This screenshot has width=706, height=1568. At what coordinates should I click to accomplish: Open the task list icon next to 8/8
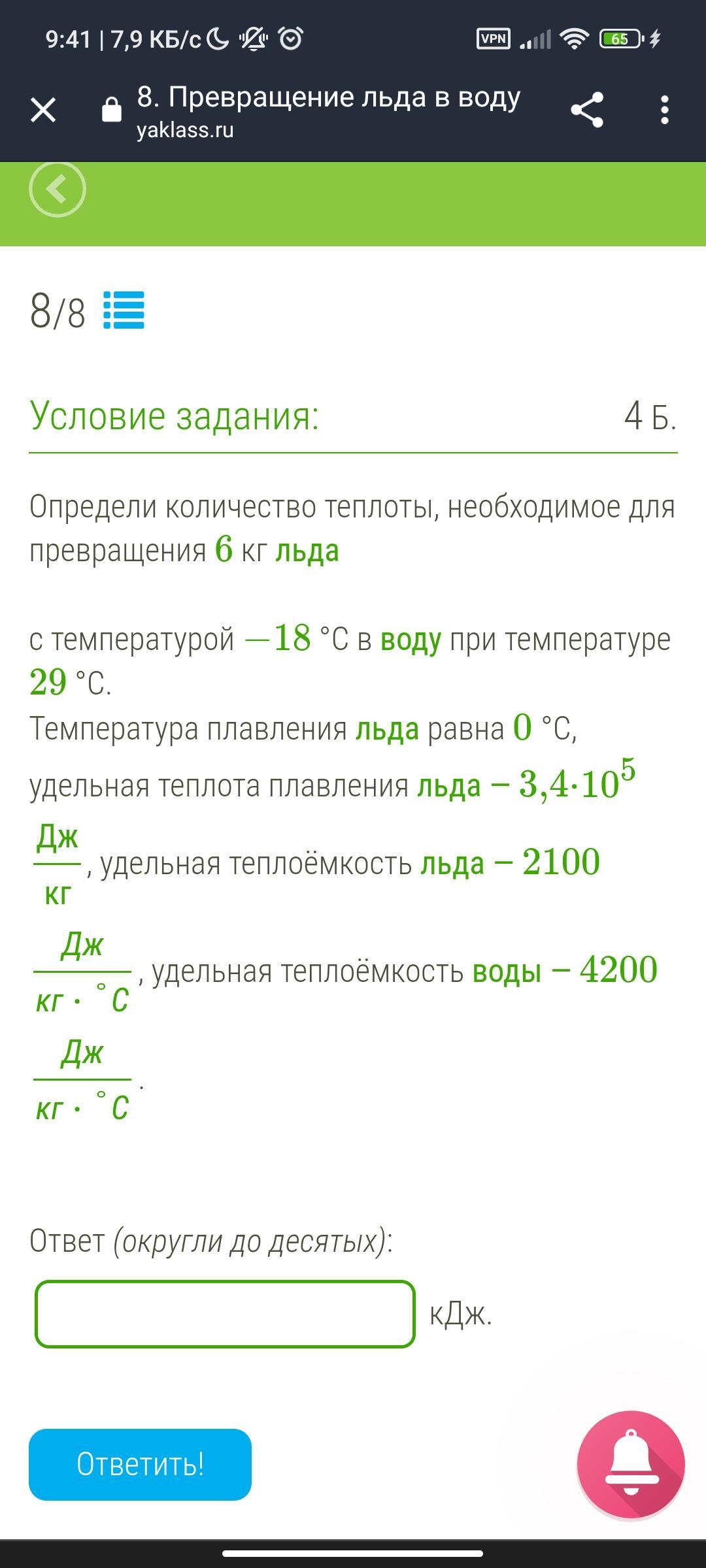pos(124,311)
